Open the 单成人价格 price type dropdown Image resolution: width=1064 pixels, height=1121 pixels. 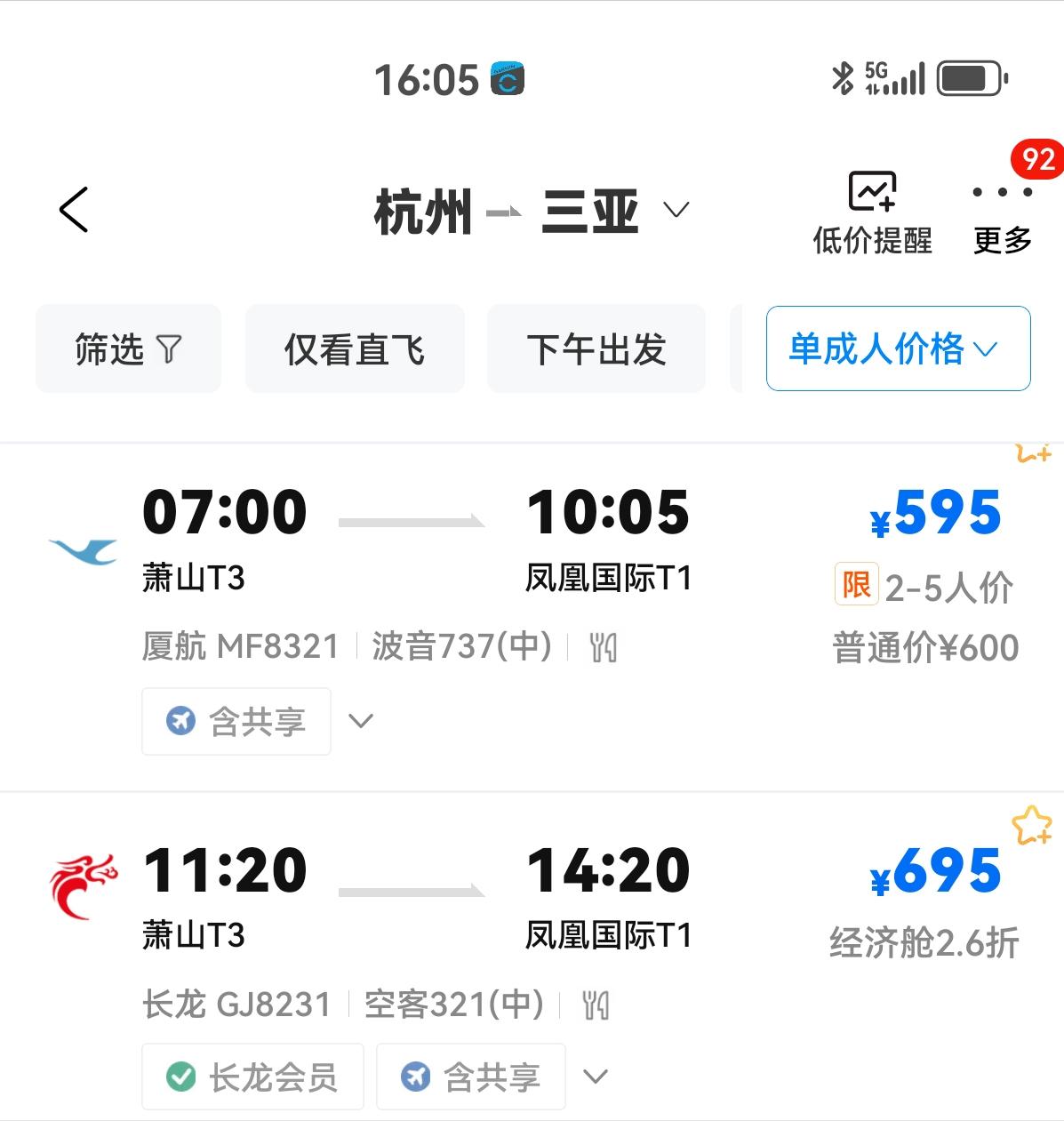pos(898,348)
